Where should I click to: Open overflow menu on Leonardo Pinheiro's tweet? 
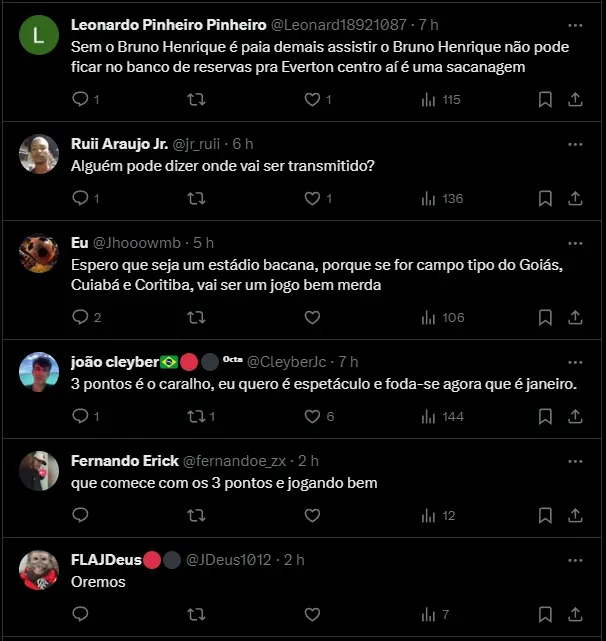click(574, 24)
